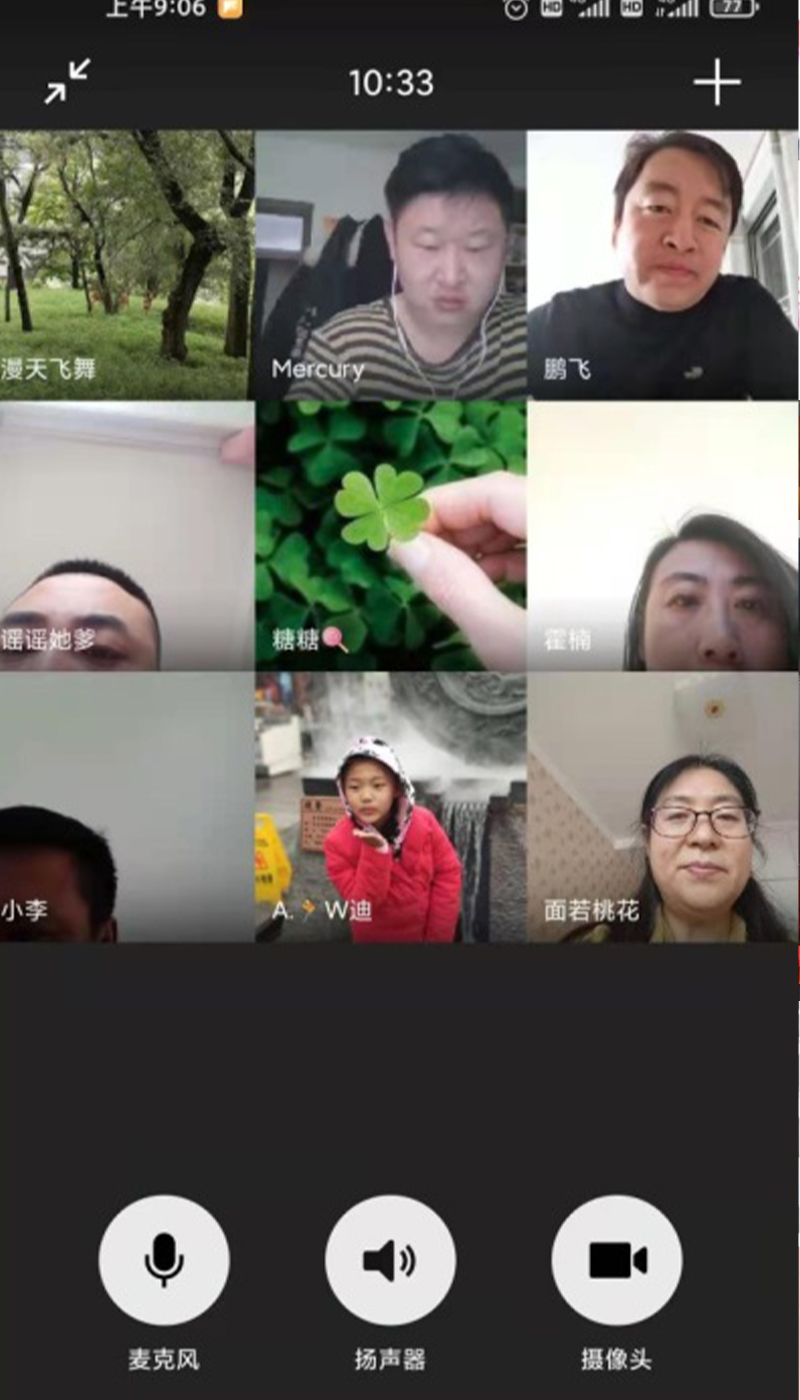Enlarge Mercury's video tile

(390, 265)
